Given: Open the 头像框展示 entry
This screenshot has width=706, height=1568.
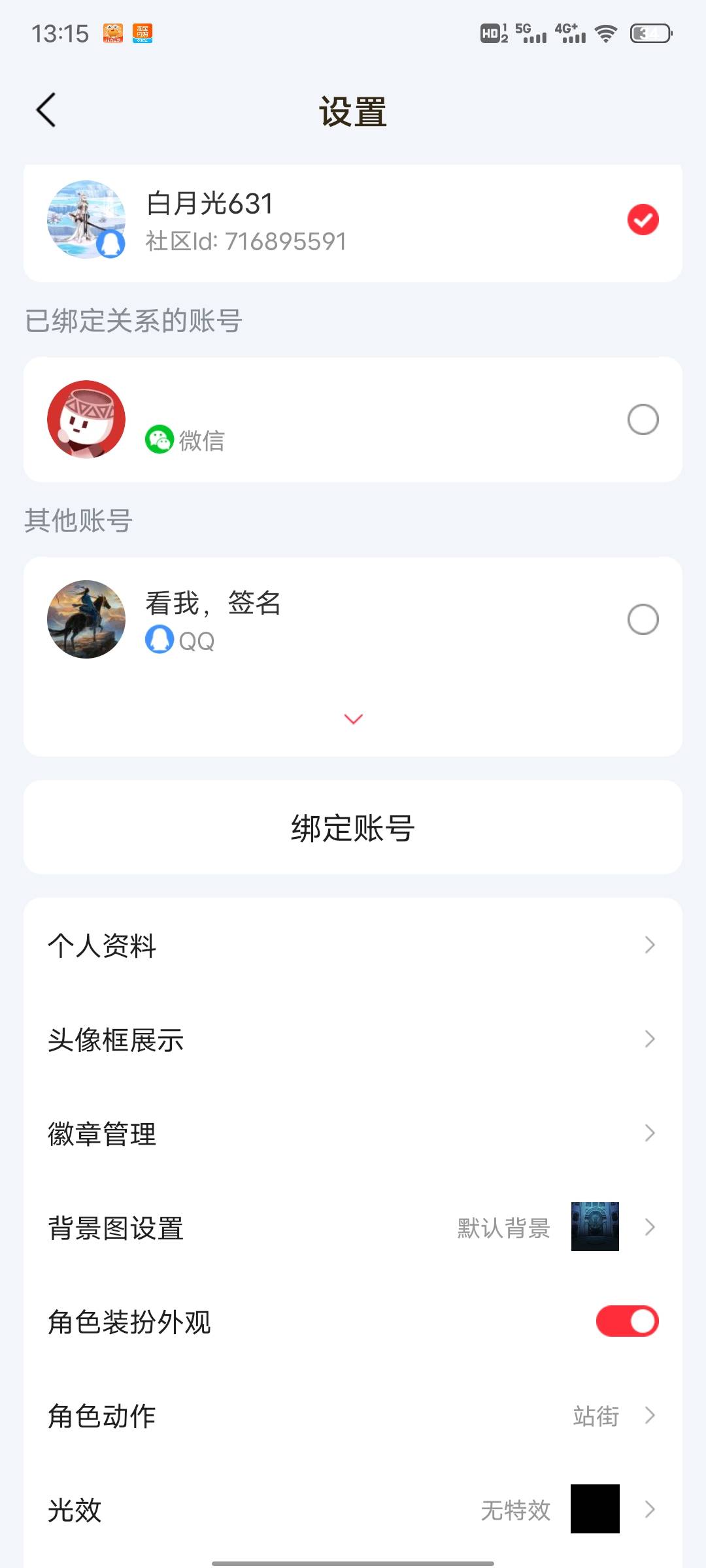Looking at the screenshot, I should 648,1039.
